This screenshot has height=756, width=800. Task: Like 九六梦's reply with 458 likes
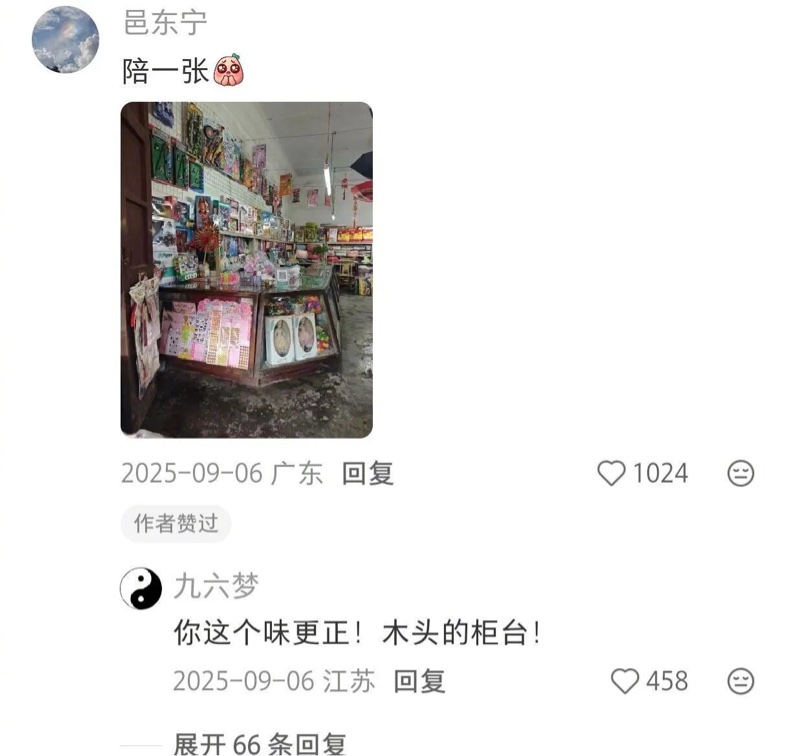click(x=625, y=681)
